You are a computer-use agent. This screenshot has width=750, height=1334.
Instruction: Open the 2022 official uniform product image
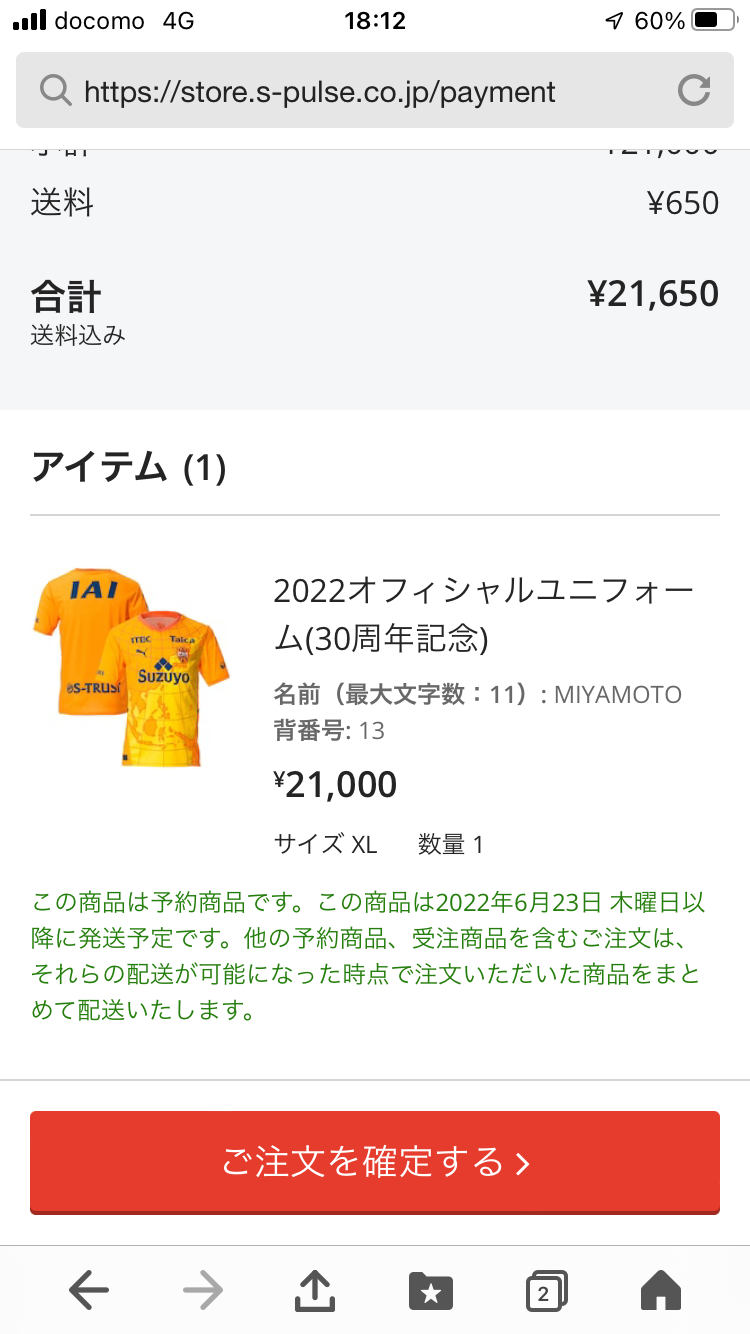[x=131, y=667]
